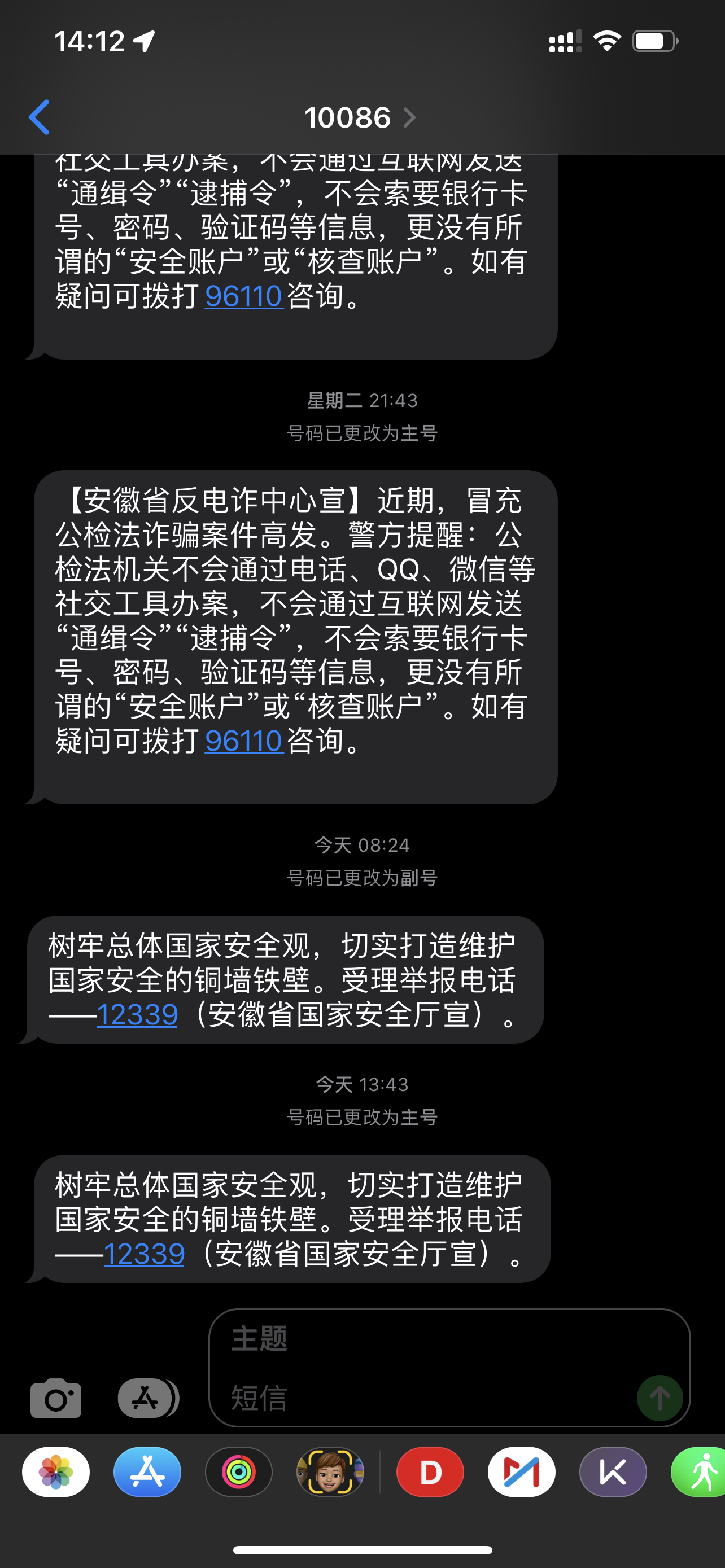Open the App Store in the app drawer
The width and height of the screenshot is (725, 1568).
(147, 1472)
